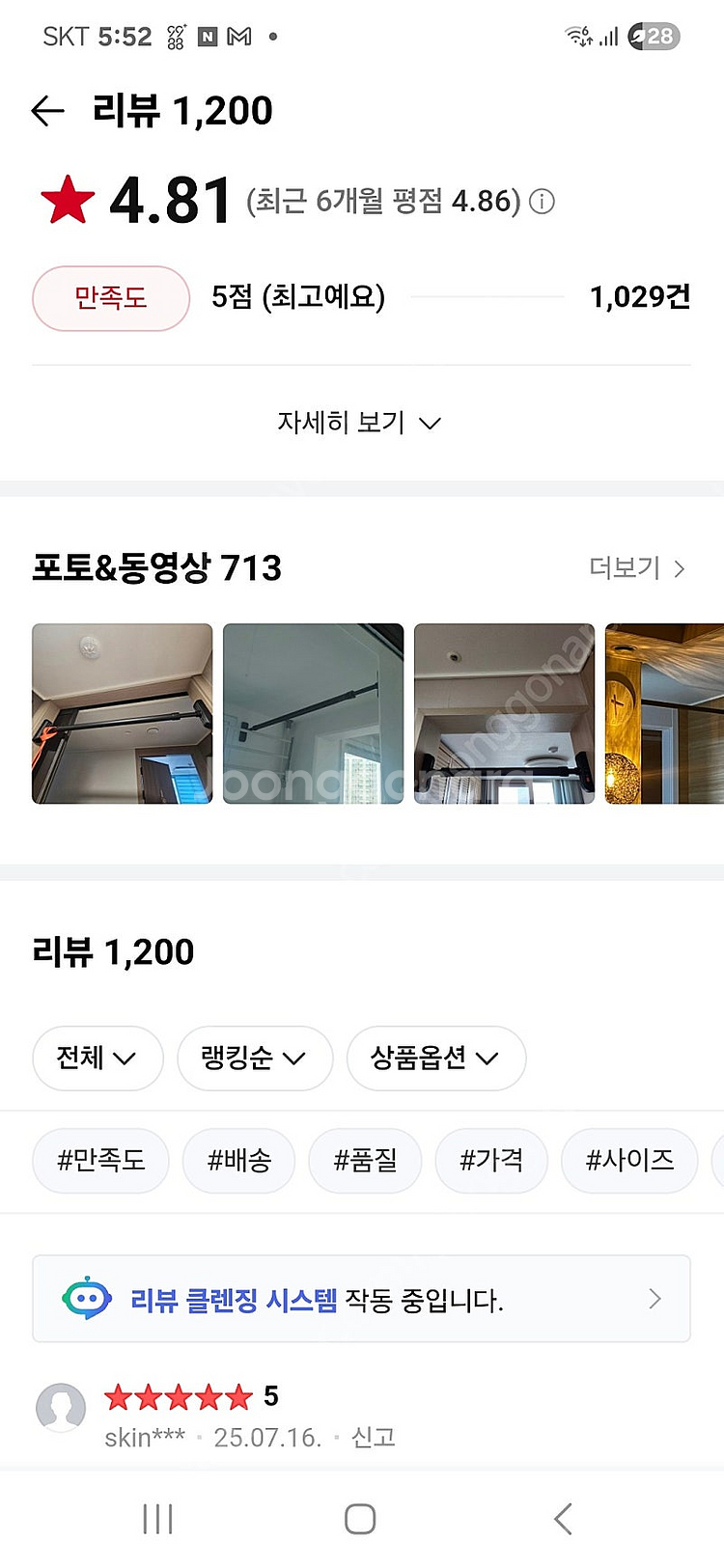Select the #품질 keyword chip
Screen dimensions: 724x1568
pyautogui.click(x=366, y=1160)
